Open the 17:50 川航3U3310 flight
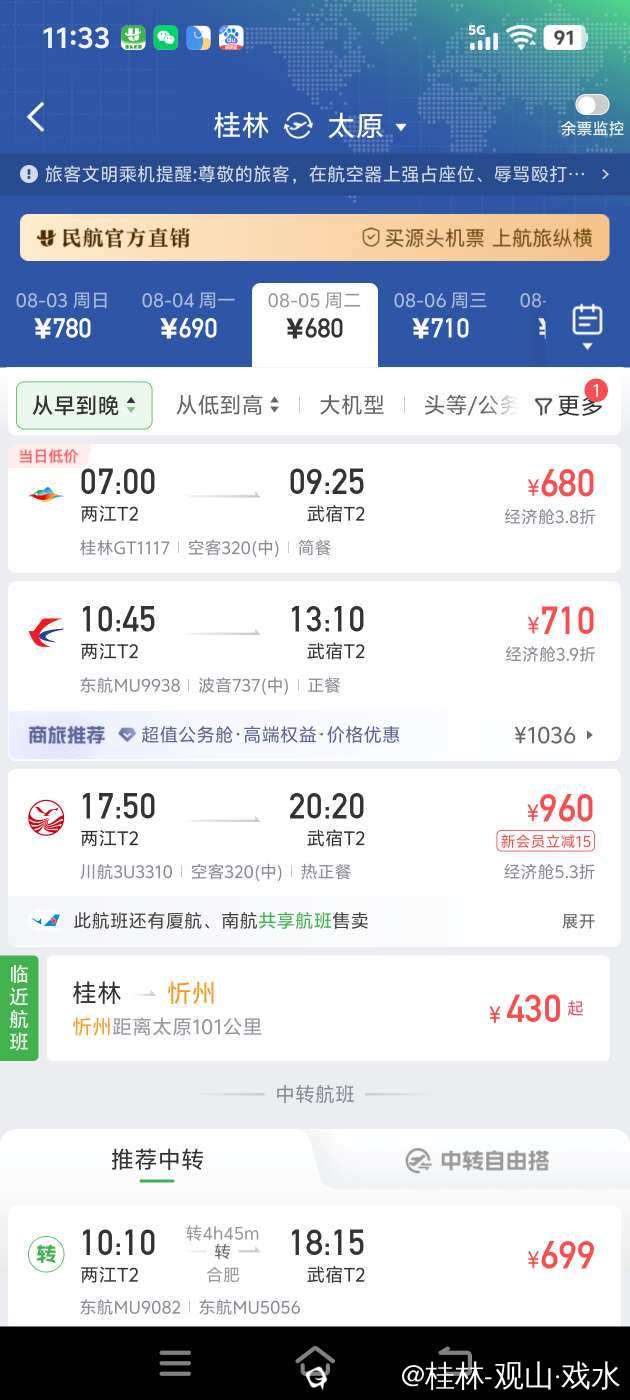The image size is (630, 1400). pos(314,835)
